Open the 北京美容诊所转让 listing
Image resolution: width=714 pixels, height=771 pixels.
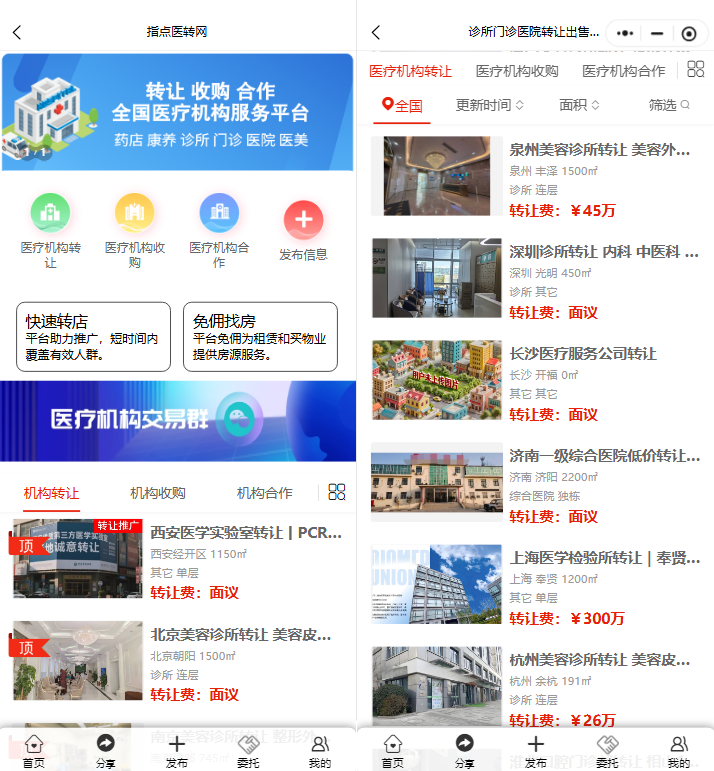coord(240,635)
